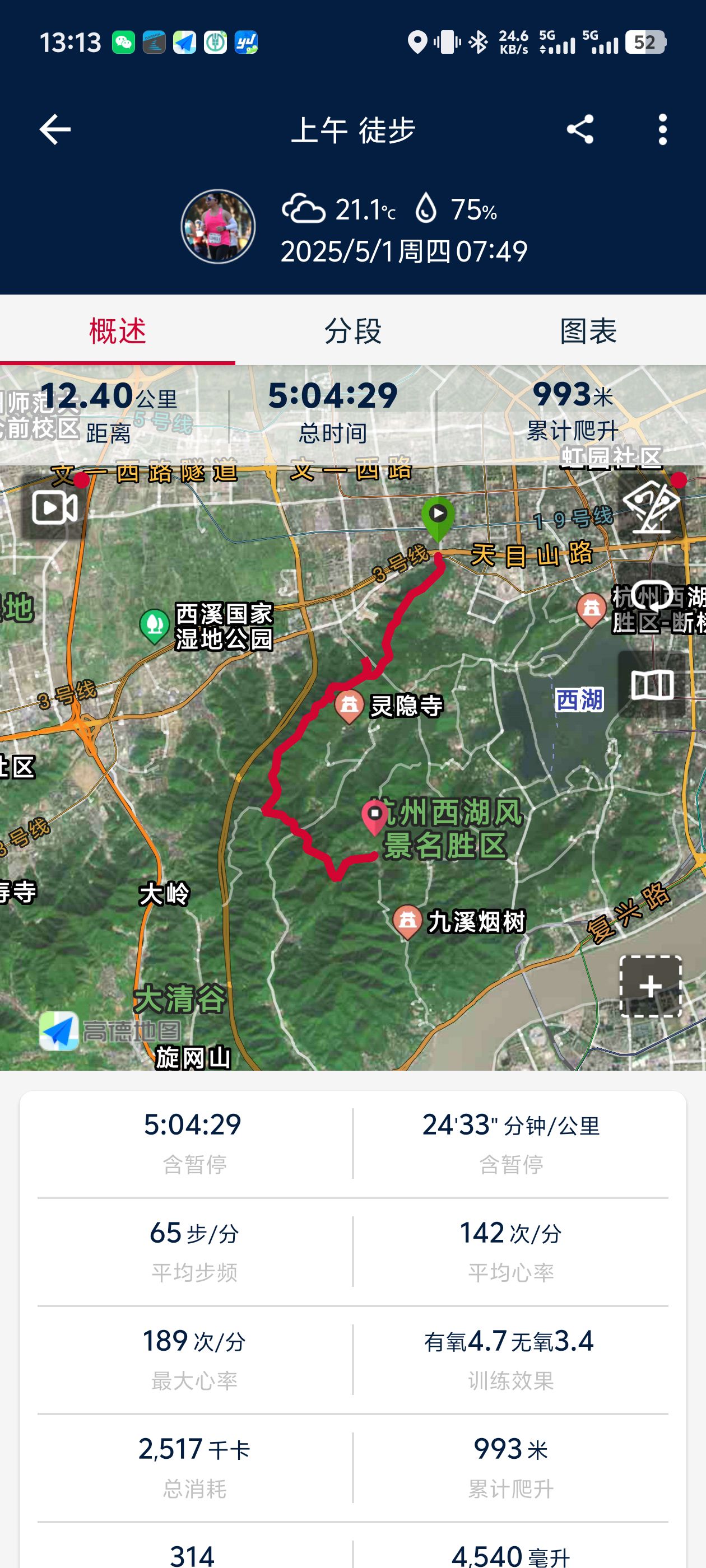This screenshot has width=706, height=1568.
Task: Tap the red end marker on route
Action: click(x=375, y=817)
